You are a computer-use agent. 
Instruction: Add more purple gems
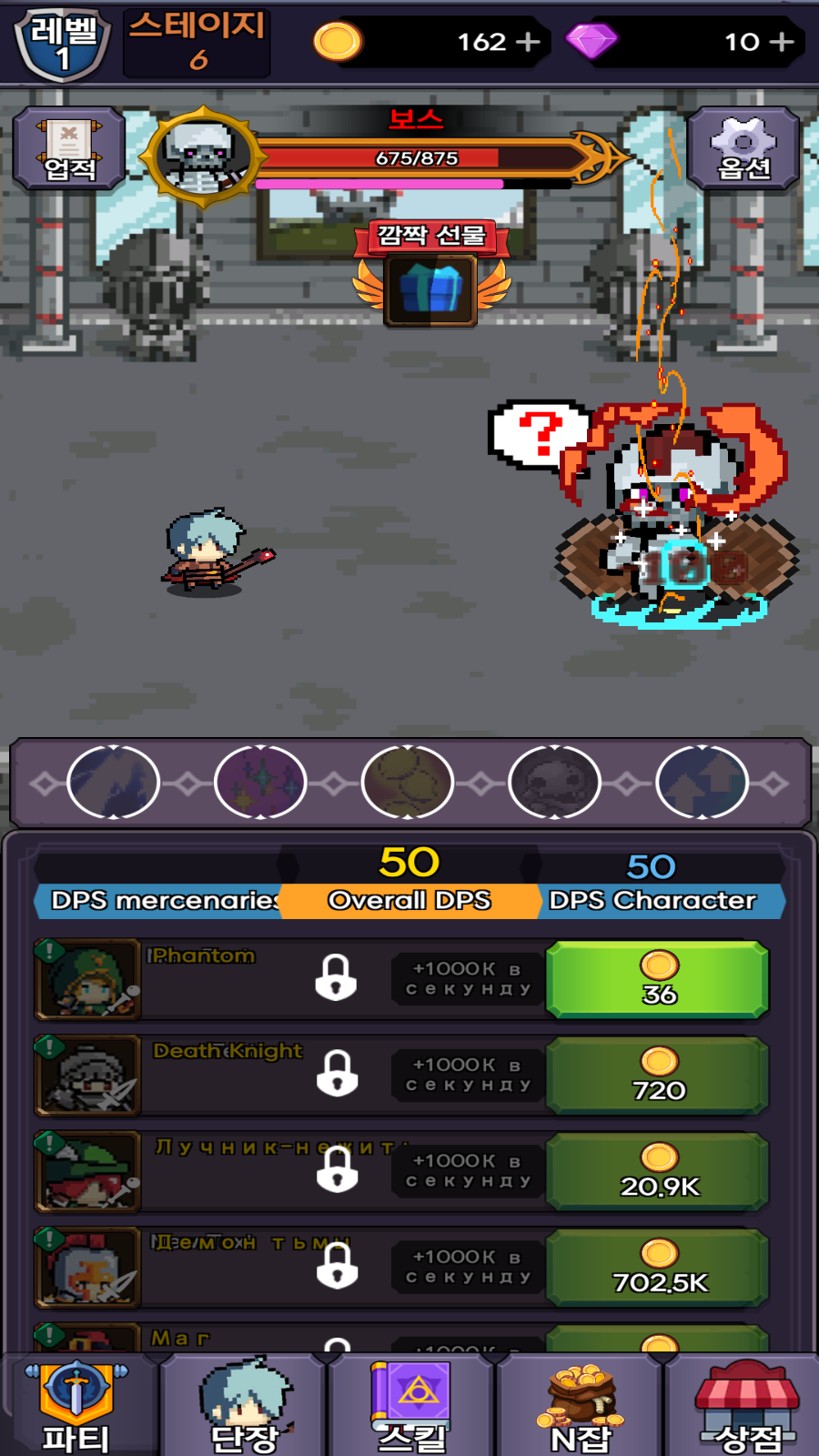[x=781, y=42]
